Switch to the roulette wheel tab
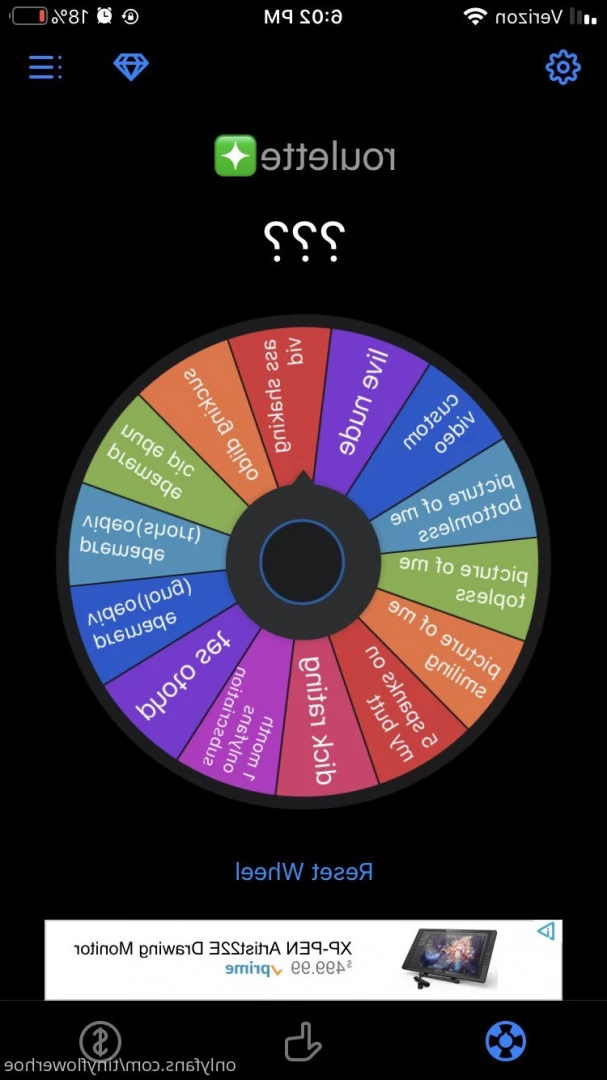 pyautogui.click(x=506, y=1041)
